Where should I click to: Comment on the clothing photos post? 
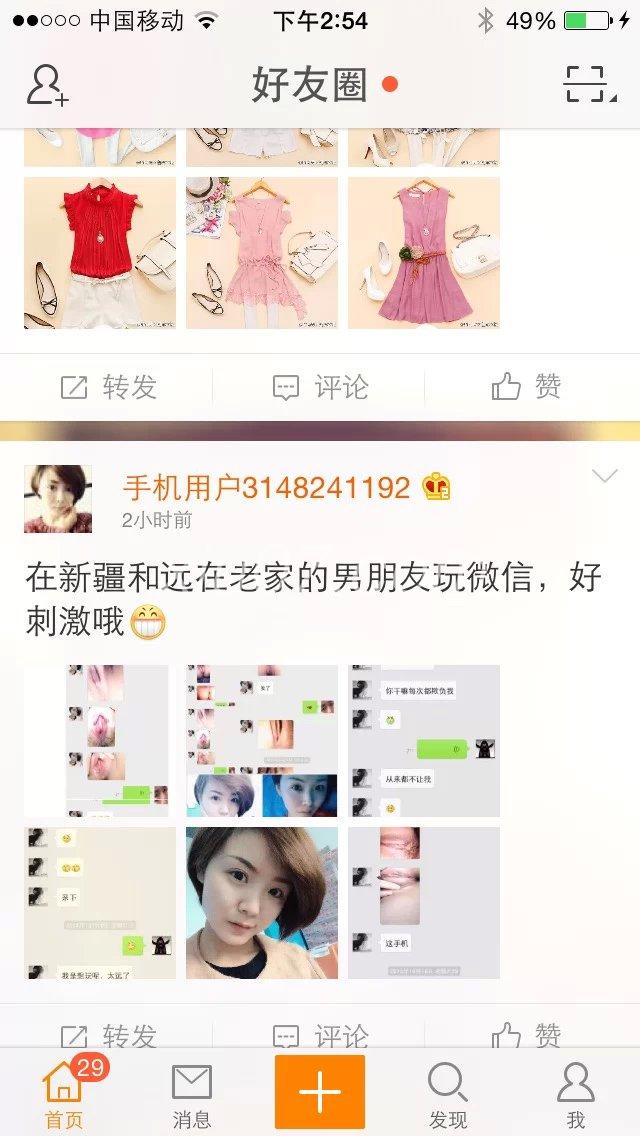point(320,387)
